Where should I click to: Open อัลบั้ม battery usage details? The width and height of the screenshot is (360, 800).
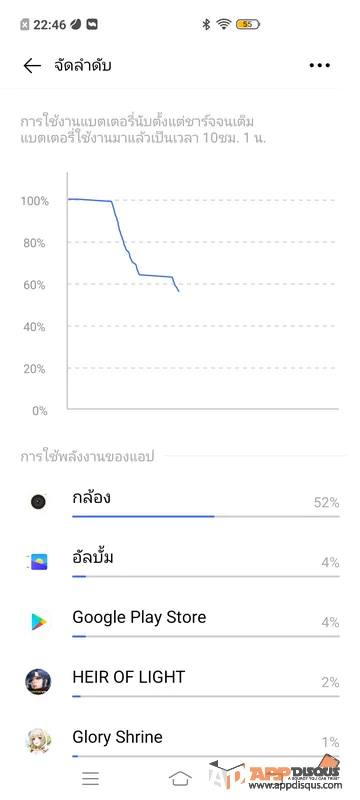[x=180, y=563]
